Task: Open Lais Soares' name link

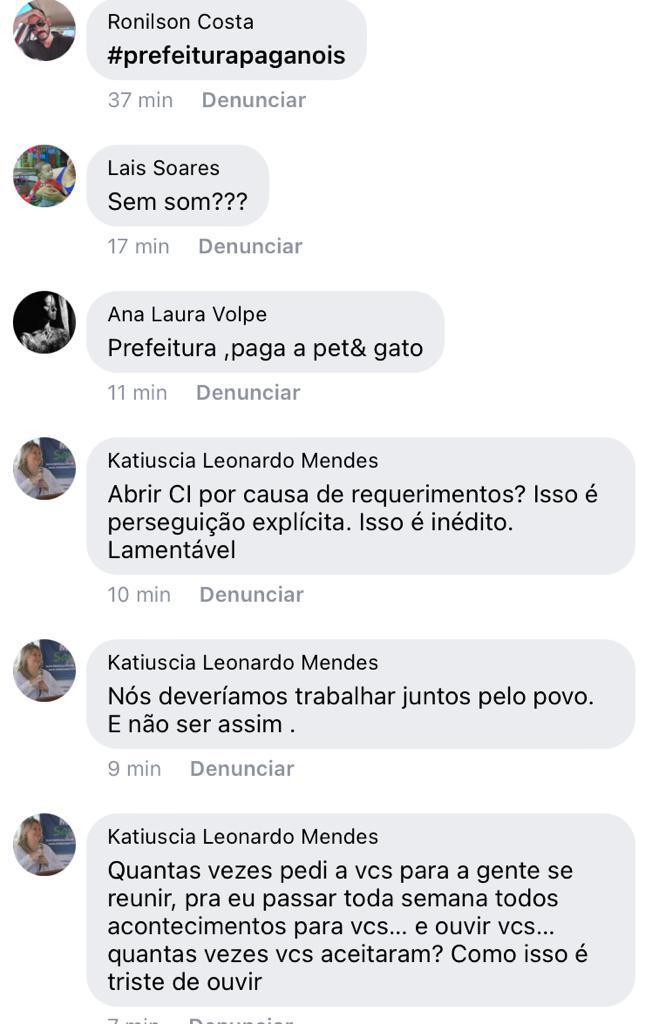Action: click(x=163, y=168)
